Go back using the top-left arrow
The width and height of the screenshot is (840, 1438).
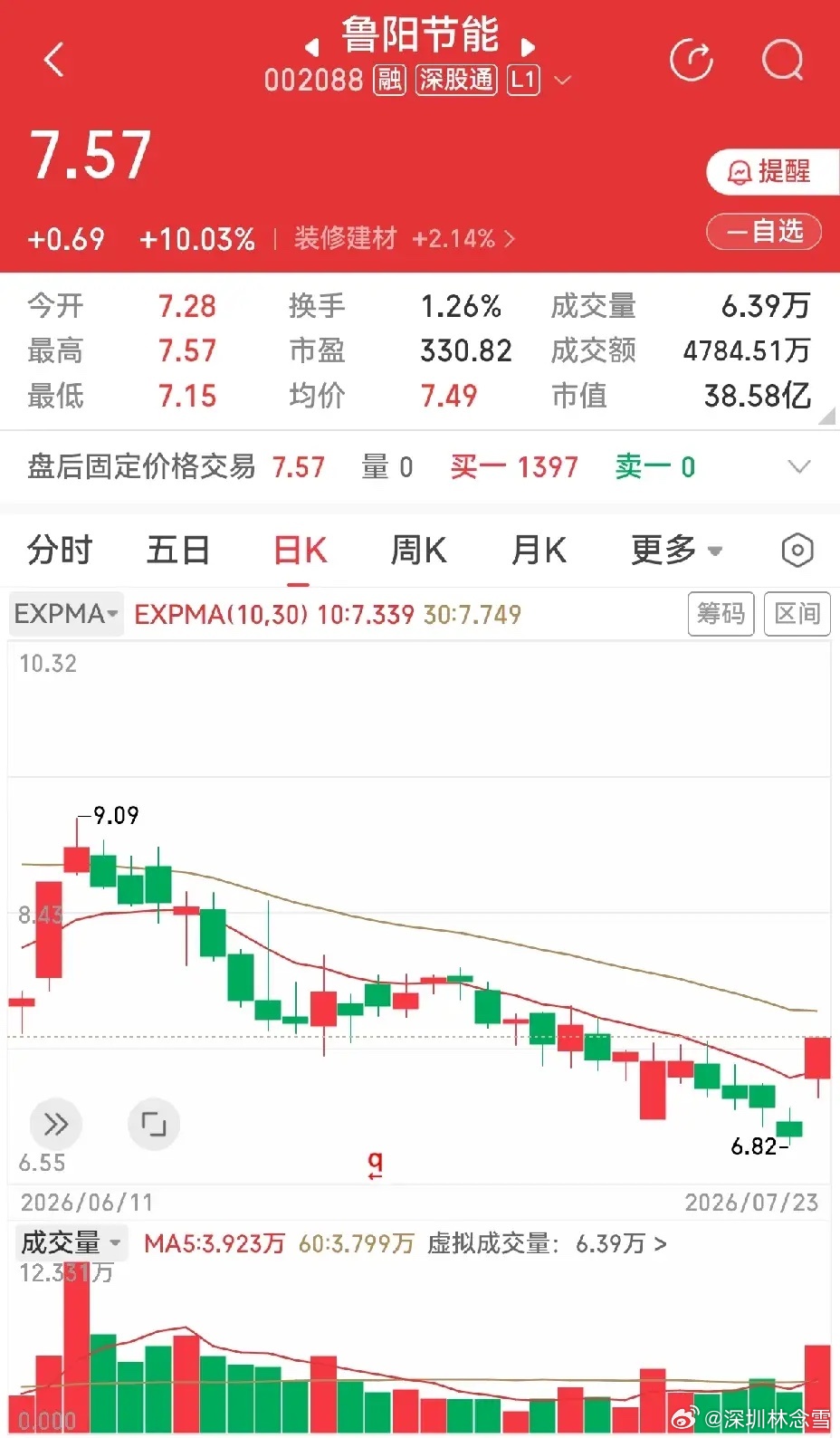(54, 60)
